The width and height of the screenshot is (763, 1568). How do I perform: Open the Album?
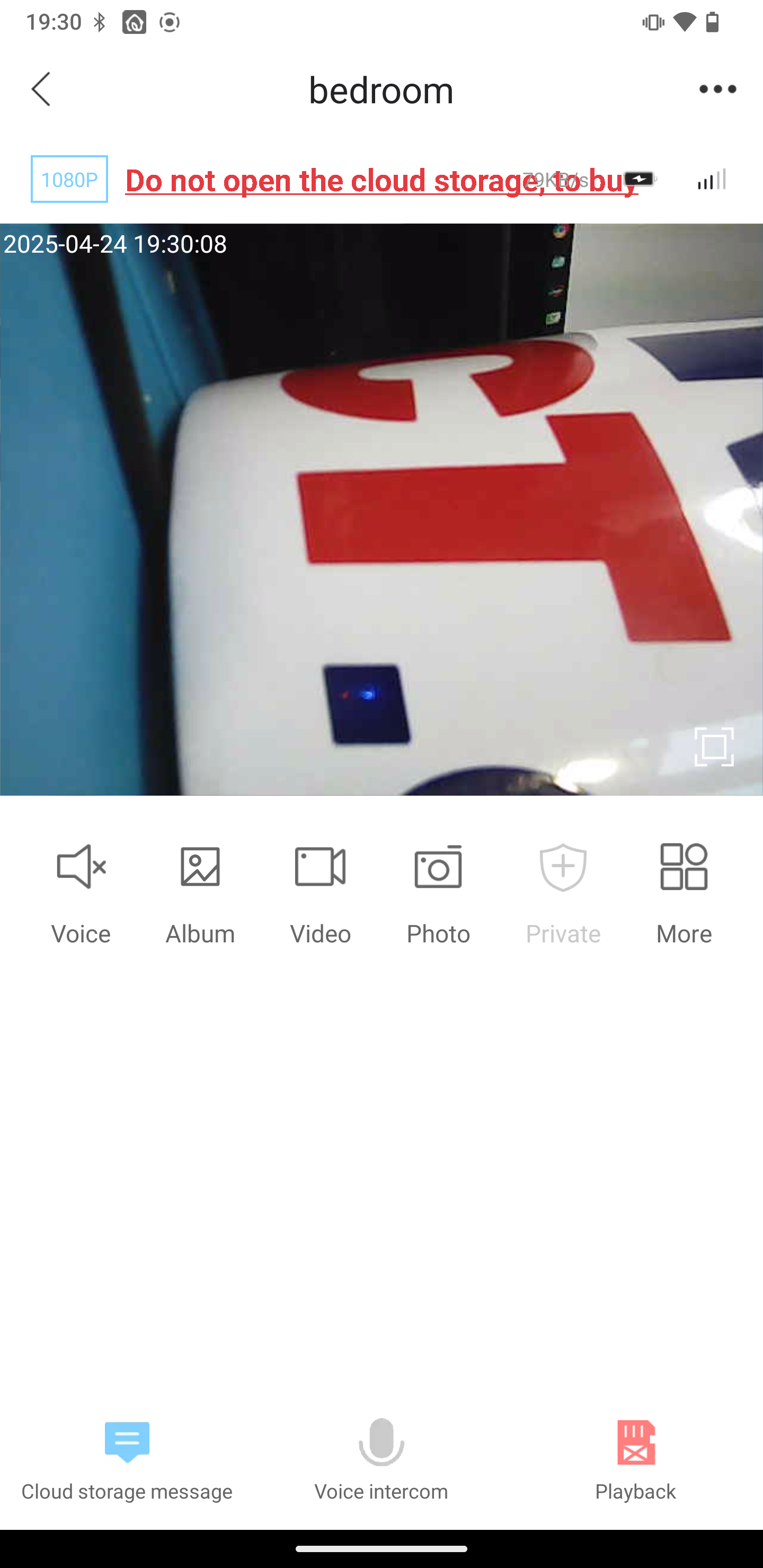pos(200,894)
